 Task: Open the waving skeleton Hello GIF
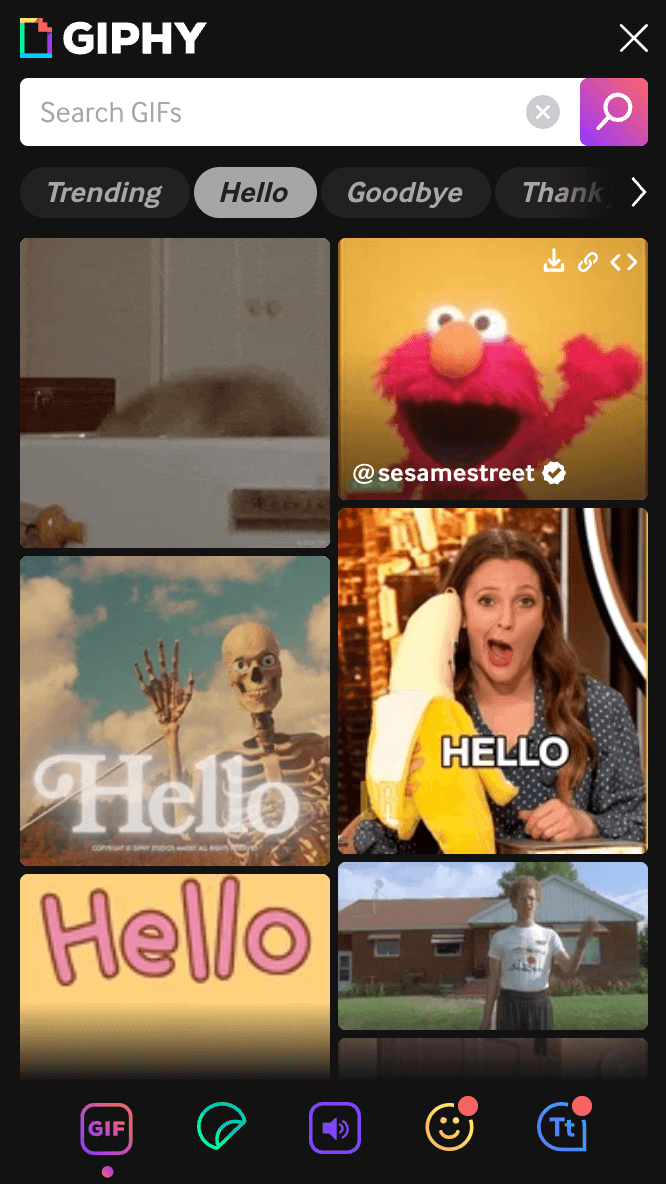coord(175,710)
